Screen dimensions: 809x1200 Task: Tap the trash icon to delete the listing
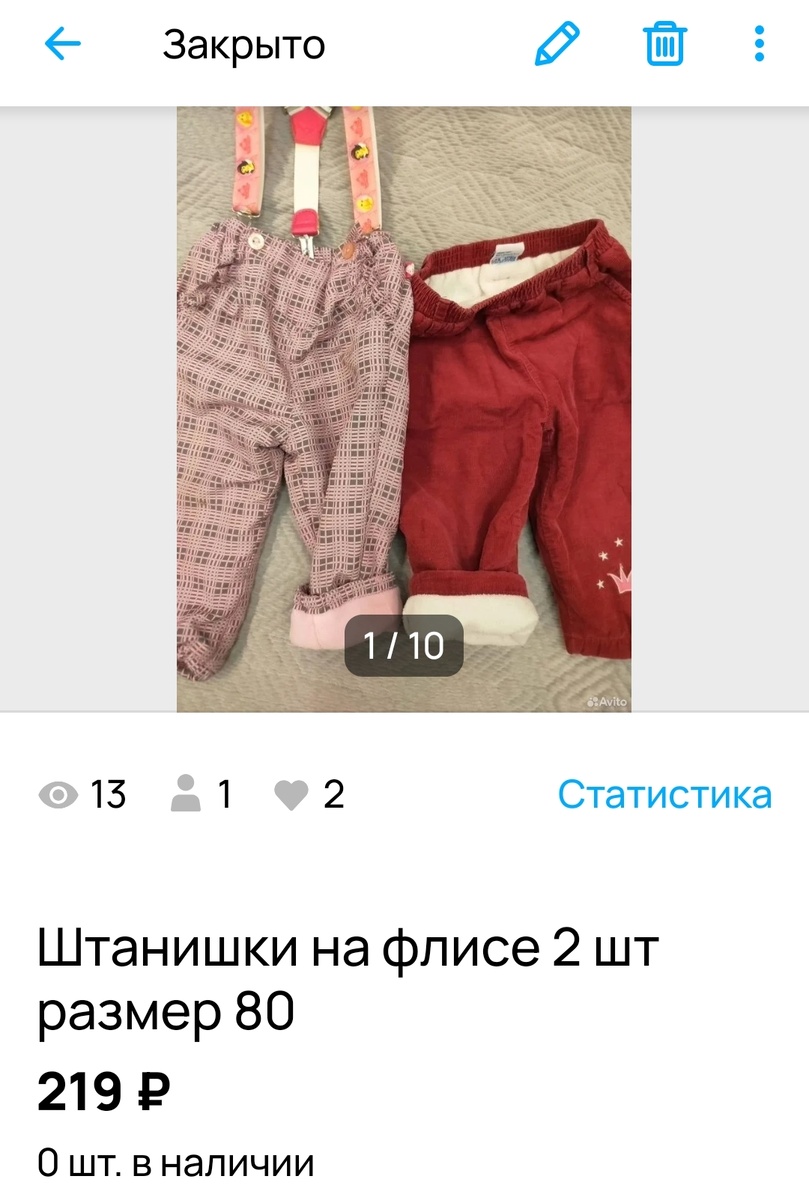(664, 44)
